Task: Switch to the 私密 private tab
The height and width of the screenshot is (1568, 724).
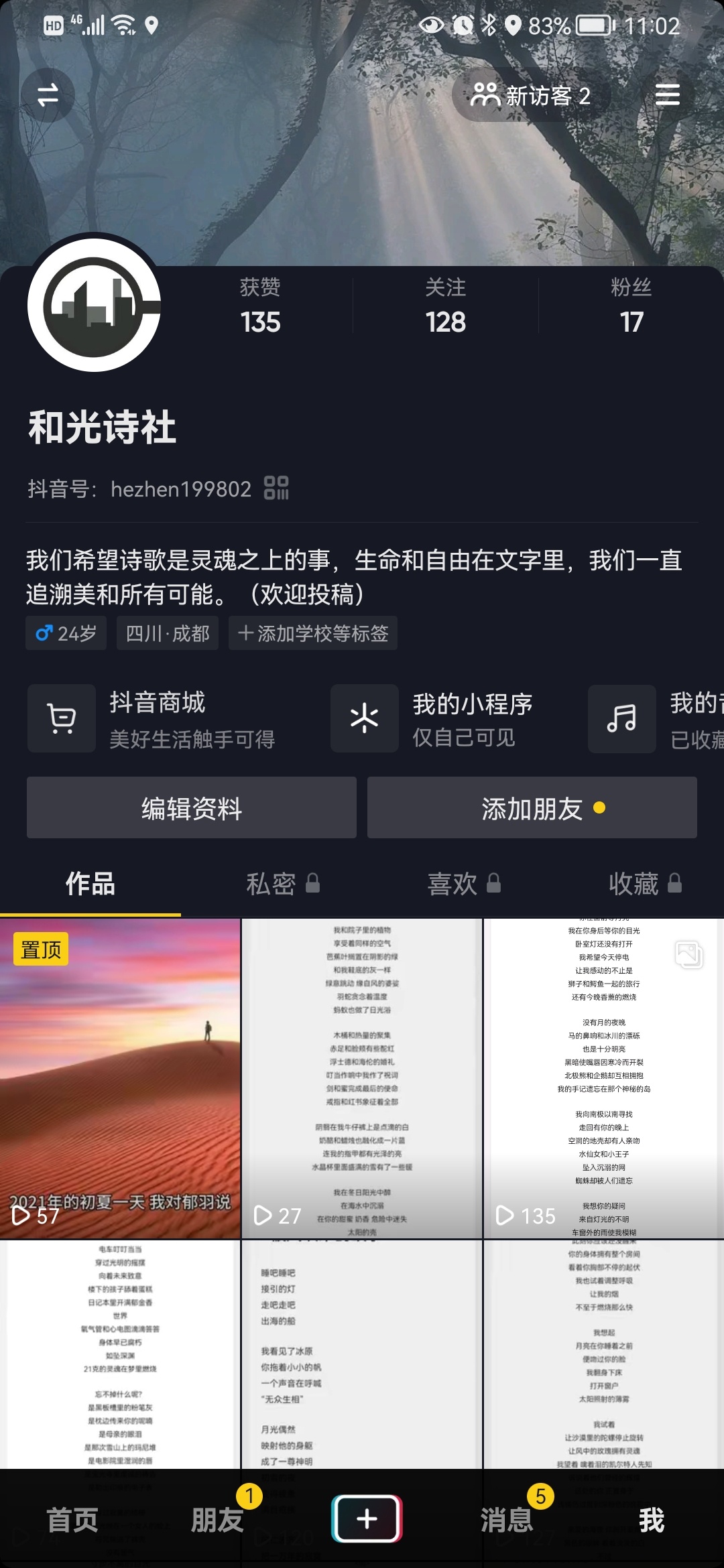Action: pos(282,883)
